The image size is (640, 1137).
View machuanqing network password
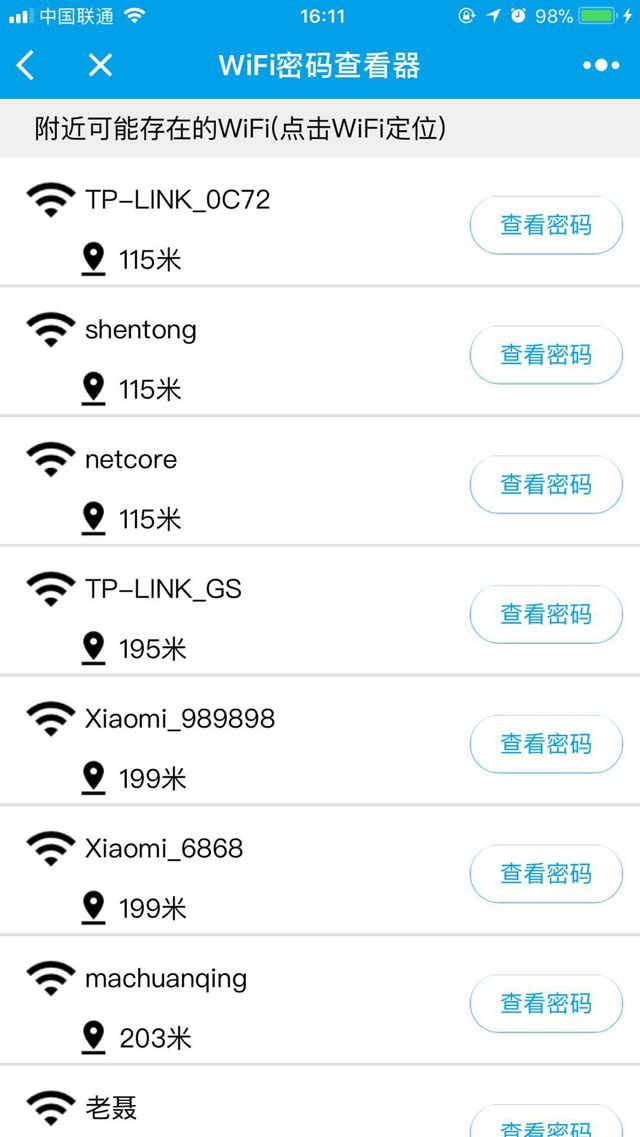[546, 1003]
